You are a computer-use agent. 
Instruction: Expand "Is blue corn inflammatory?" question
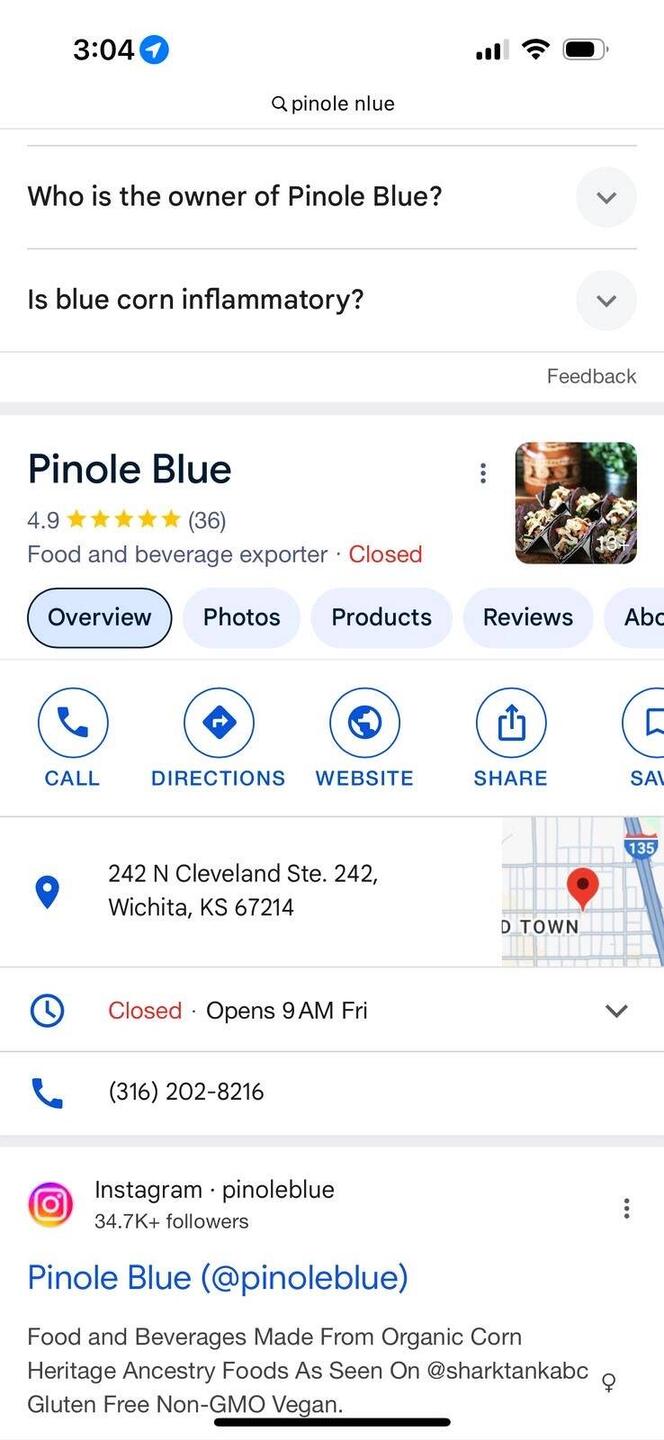606,300
